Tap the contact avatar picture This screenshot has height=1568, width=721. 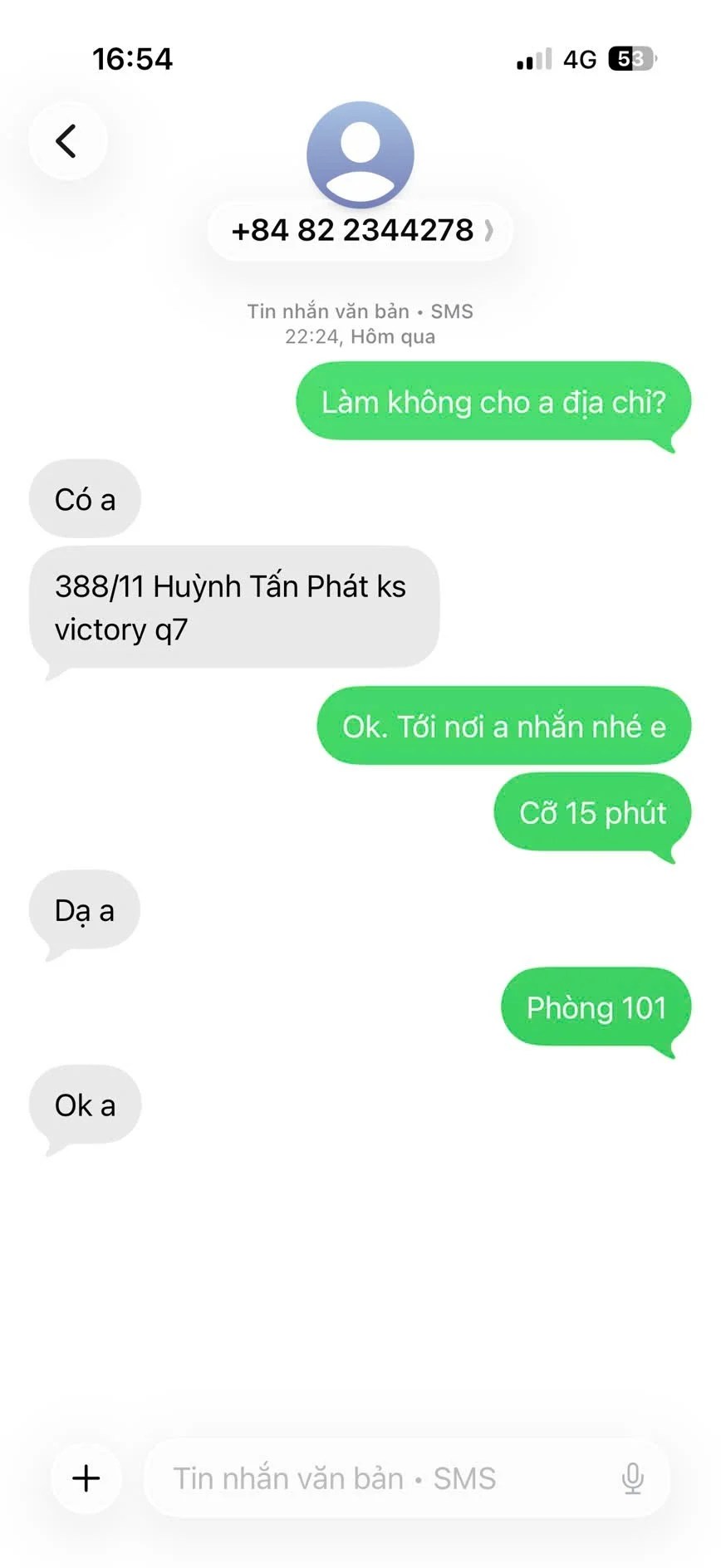tap(360, 154)
